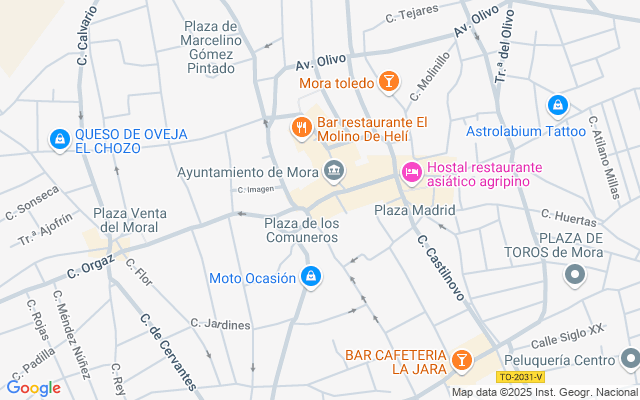
Task: Open Hostal restaurante asiático agripino lodging pin
Action: [411, 173]
